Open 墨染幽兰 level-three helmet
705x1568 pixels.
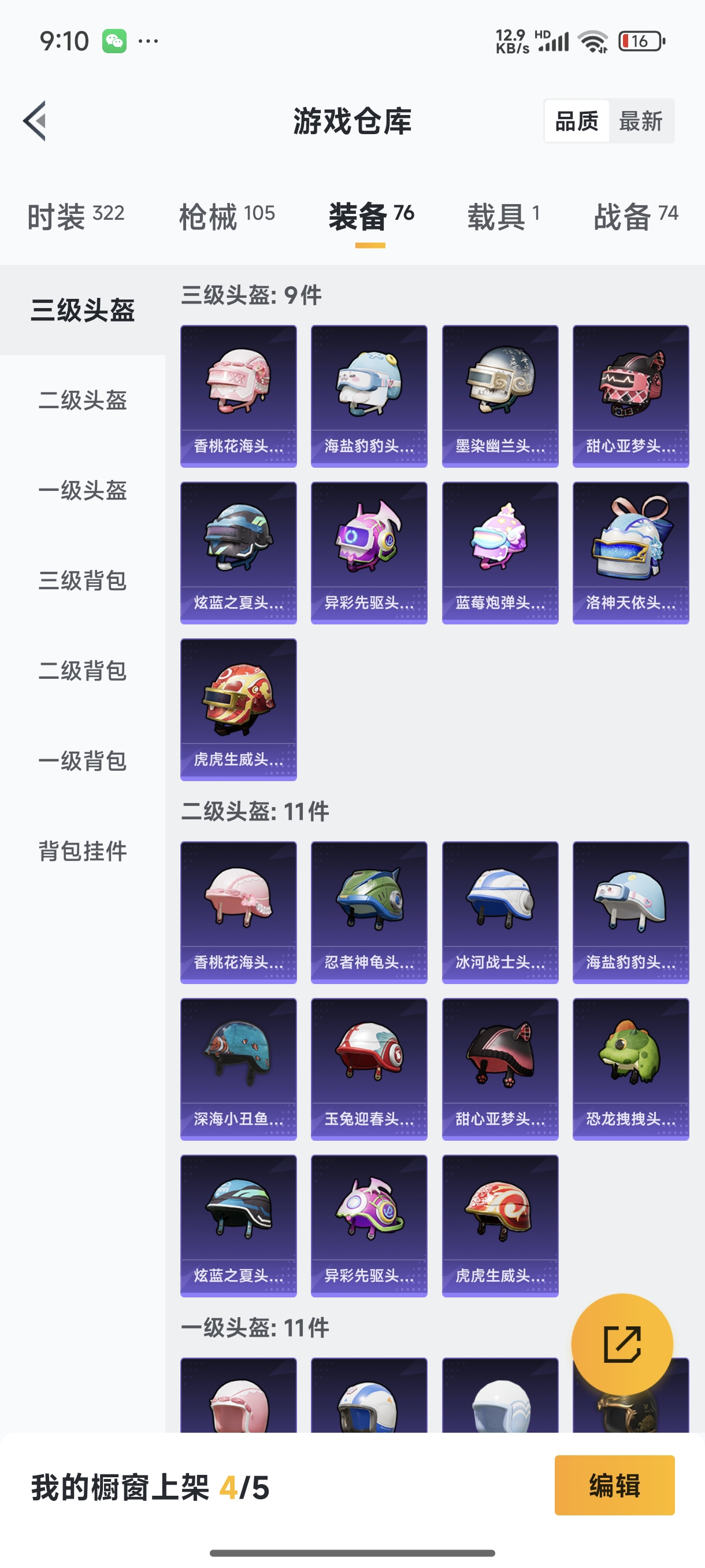point(499,395)
